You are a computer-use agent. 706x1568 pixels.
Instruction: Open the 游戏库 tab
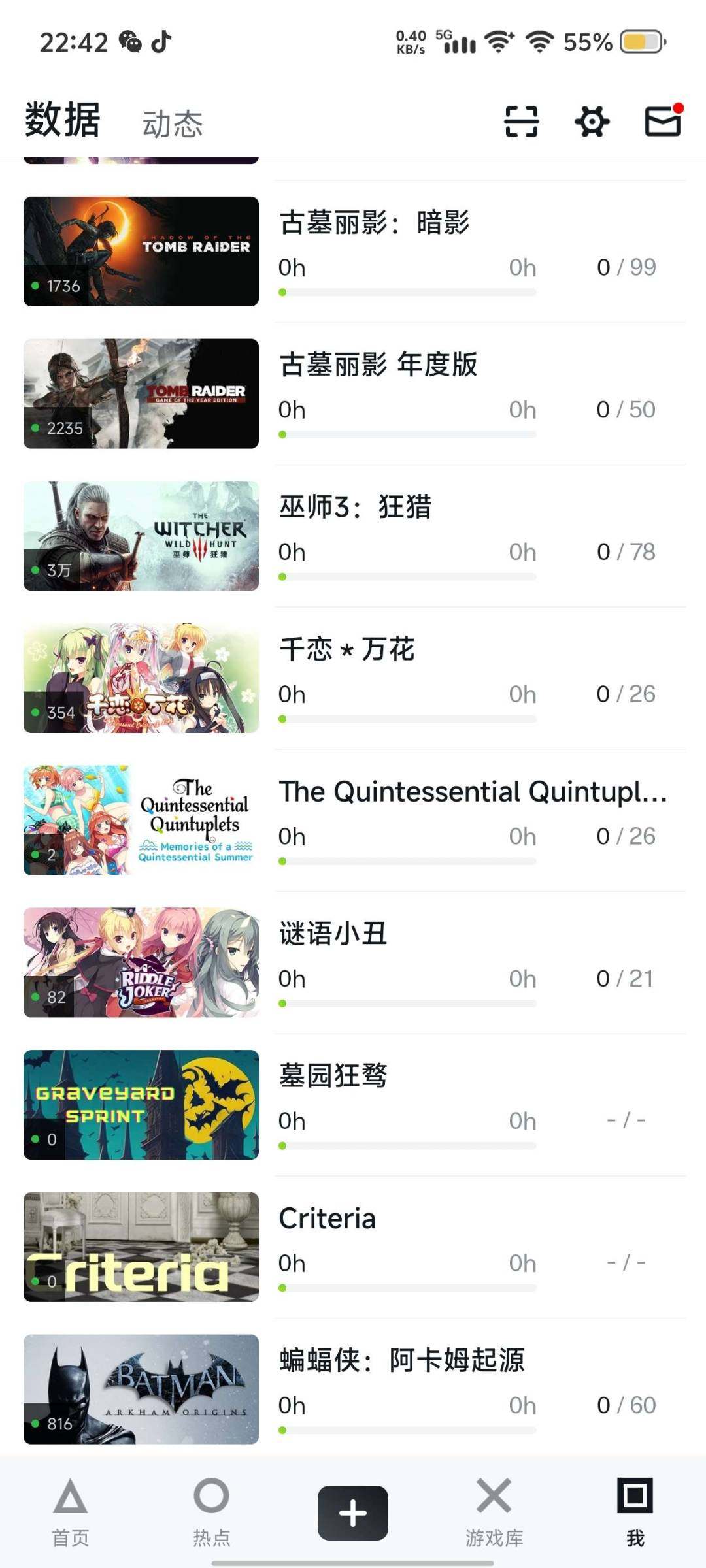494,1512
